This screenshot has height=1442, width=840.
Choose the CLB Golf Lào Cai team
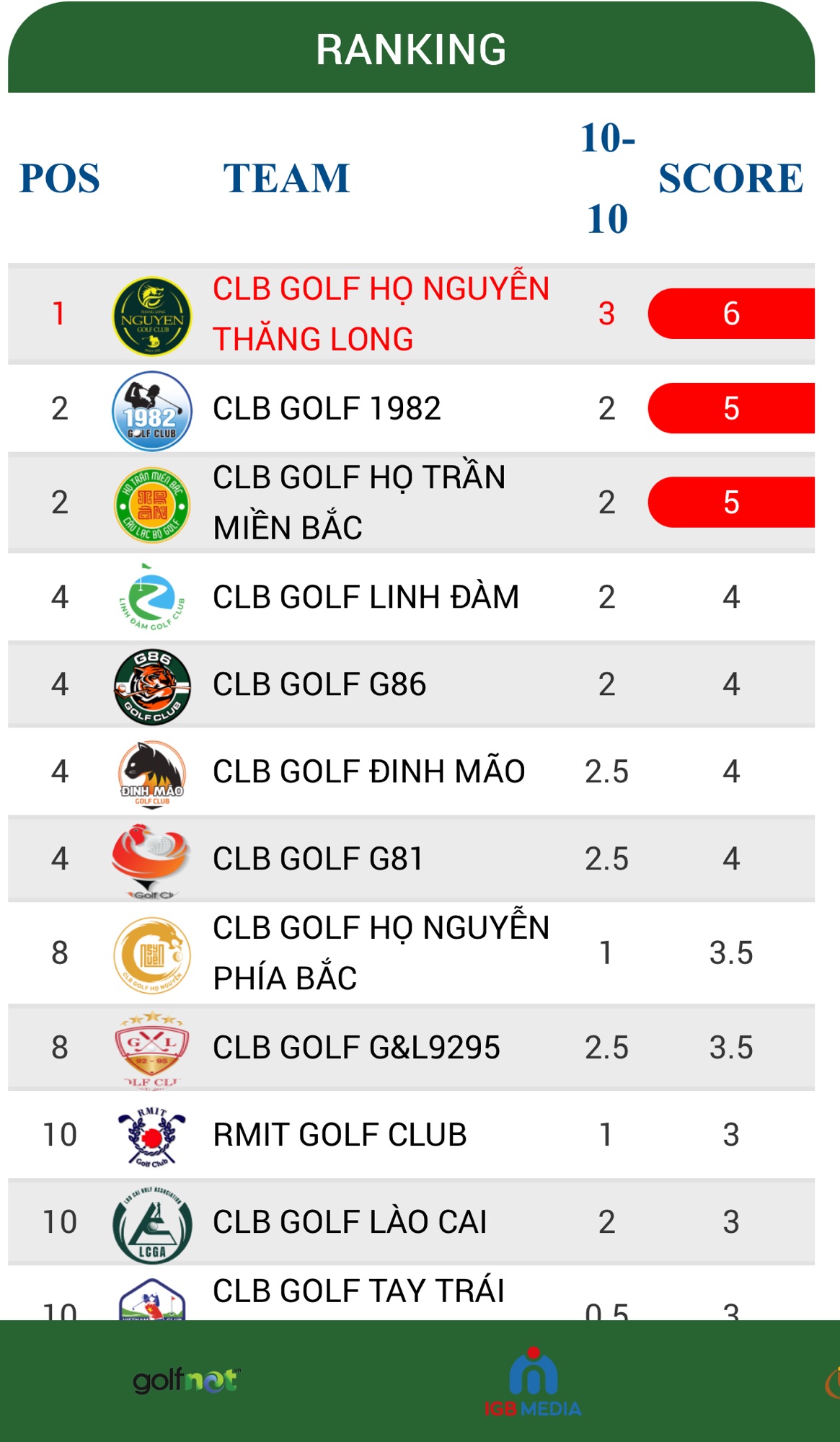(x=350, y=1222)
